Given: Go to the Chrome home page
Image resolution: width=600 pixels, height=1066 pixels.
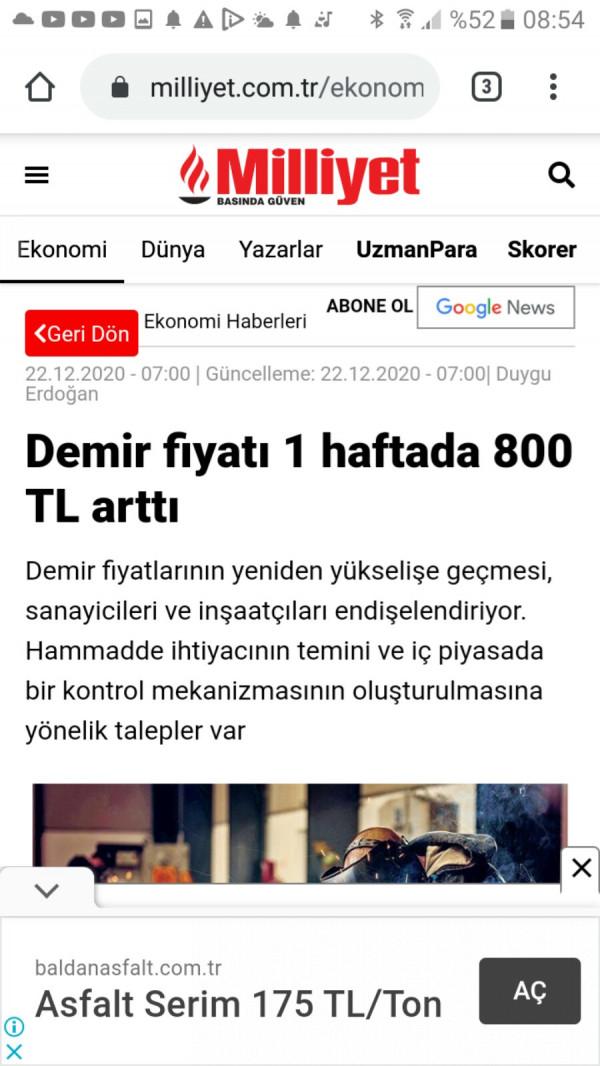Looking at the screenshot, I should (x=40, y=88).
